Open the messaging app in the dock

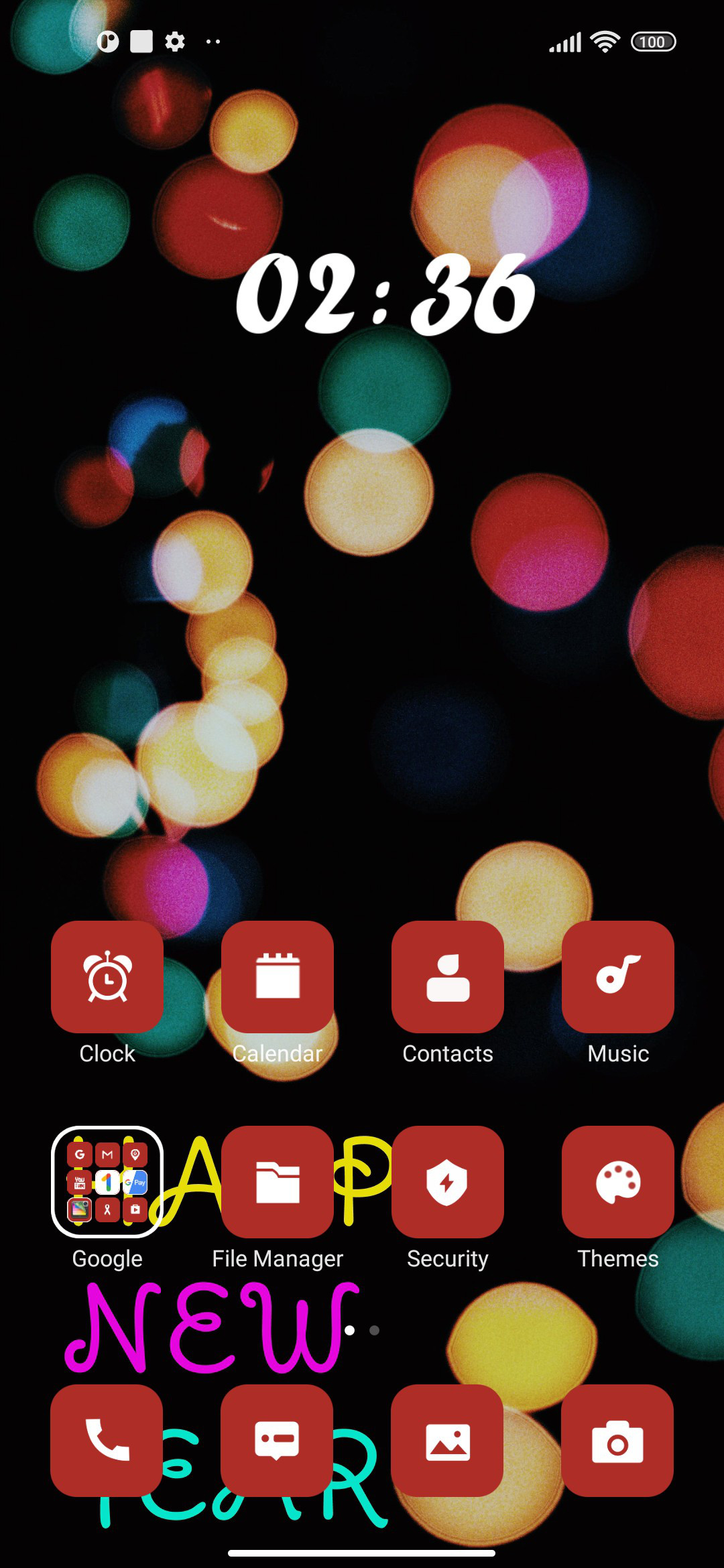point(277,1440)
